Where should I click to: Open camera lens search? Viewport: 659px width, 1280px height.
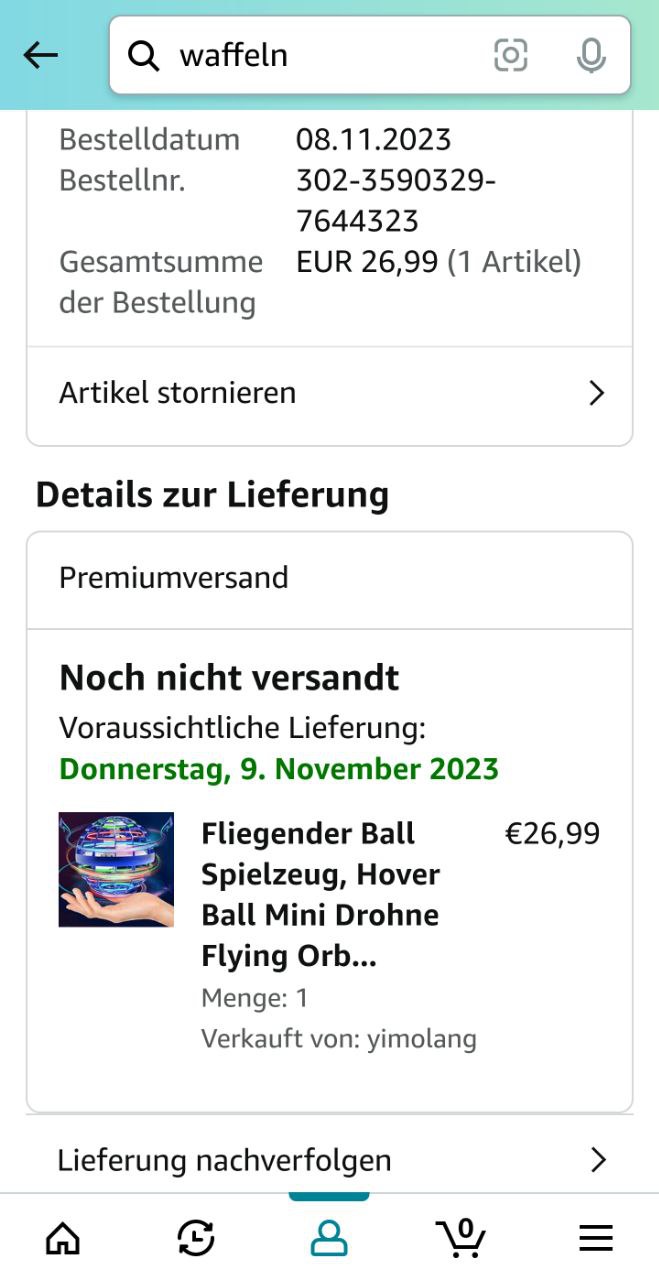511,56
